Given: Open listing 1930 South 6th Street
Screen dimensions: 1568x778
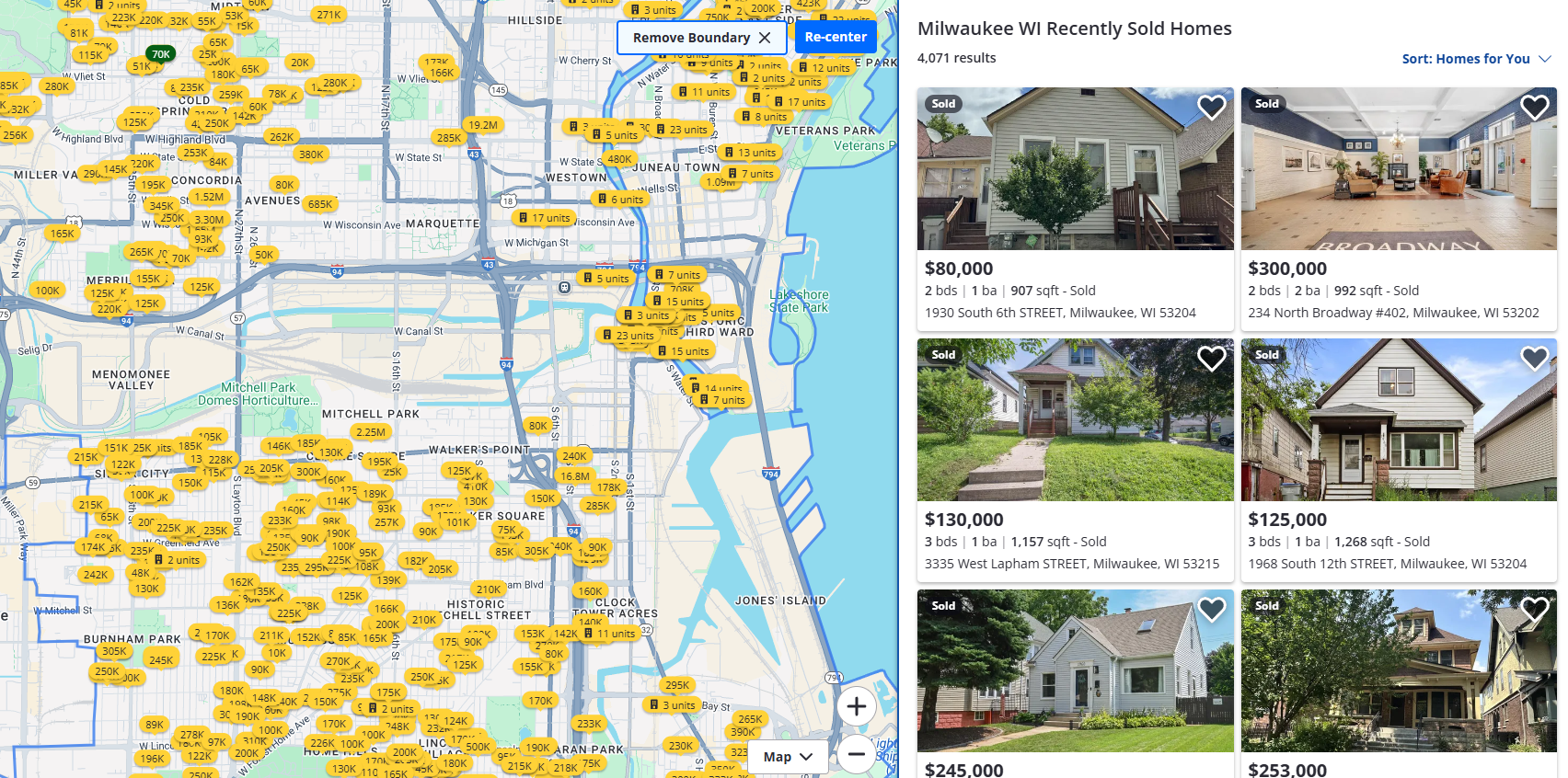Looking at the screenshot, I should (1060, 313).
